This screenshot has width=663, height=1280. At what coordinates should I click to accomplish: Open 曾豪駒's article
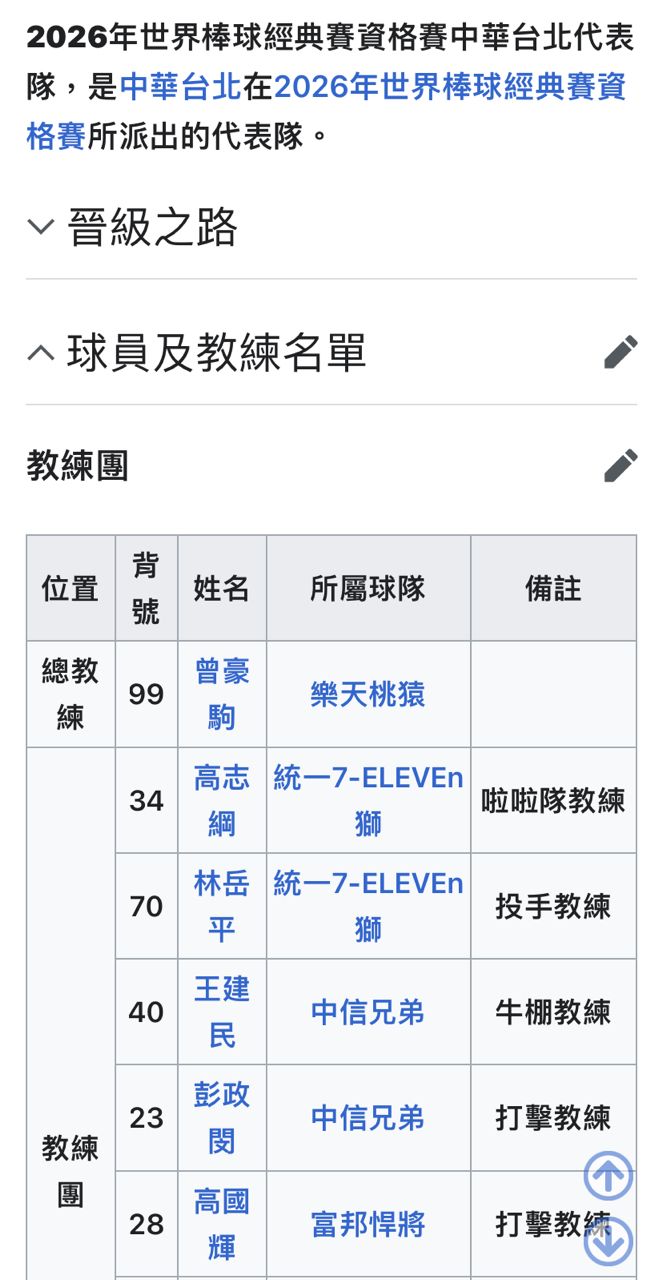[221, 694]
